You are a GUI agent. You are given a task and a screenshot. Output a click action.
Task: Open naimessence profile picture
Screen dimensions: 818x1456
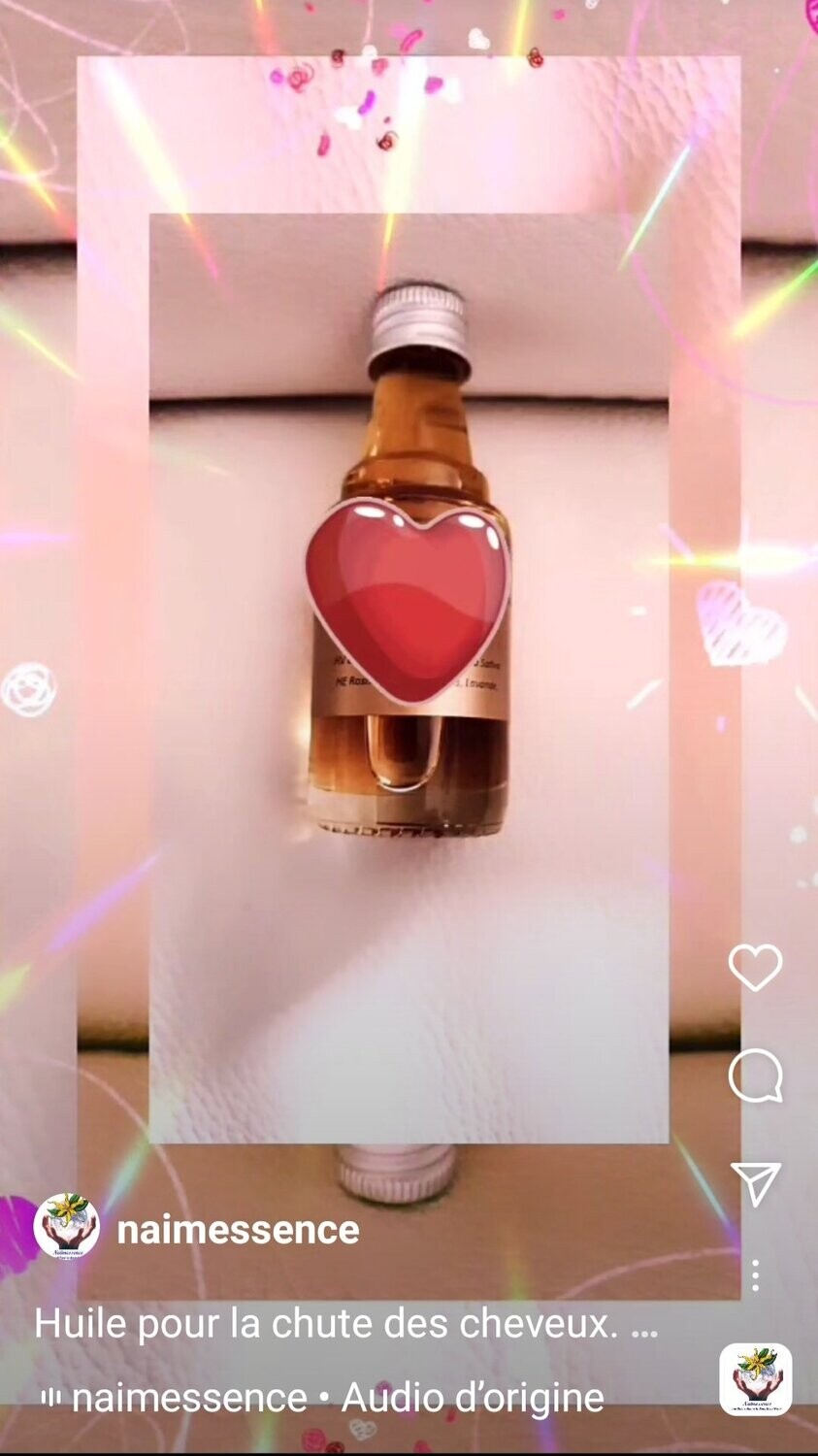pos(66,1226)
